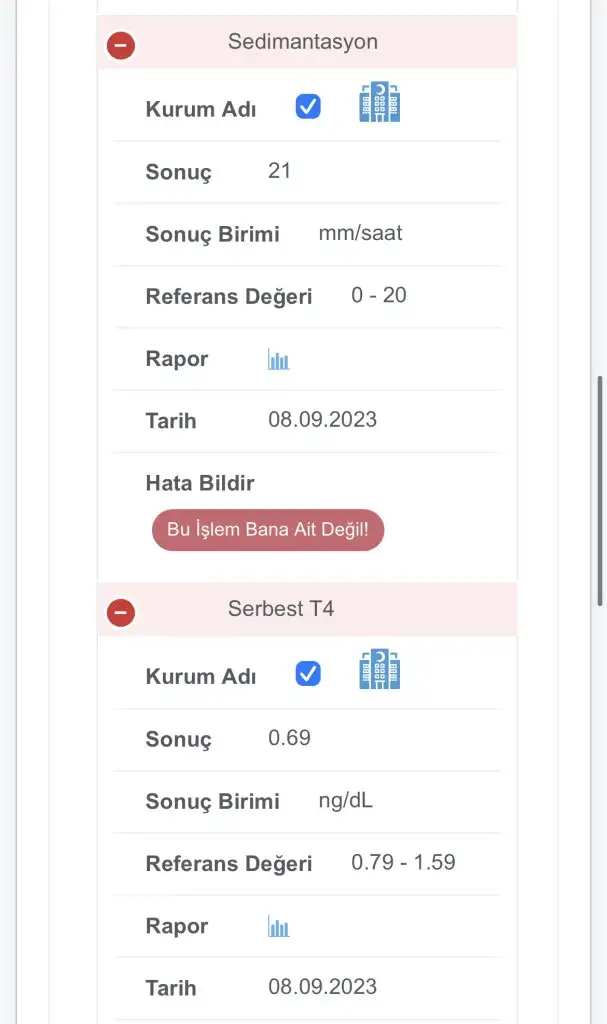The height and width of the screenshot is (1024, 607).
Task: Toggle Kurum Adı checkbox under Serbest T4
Action: [x=308, y=674]
